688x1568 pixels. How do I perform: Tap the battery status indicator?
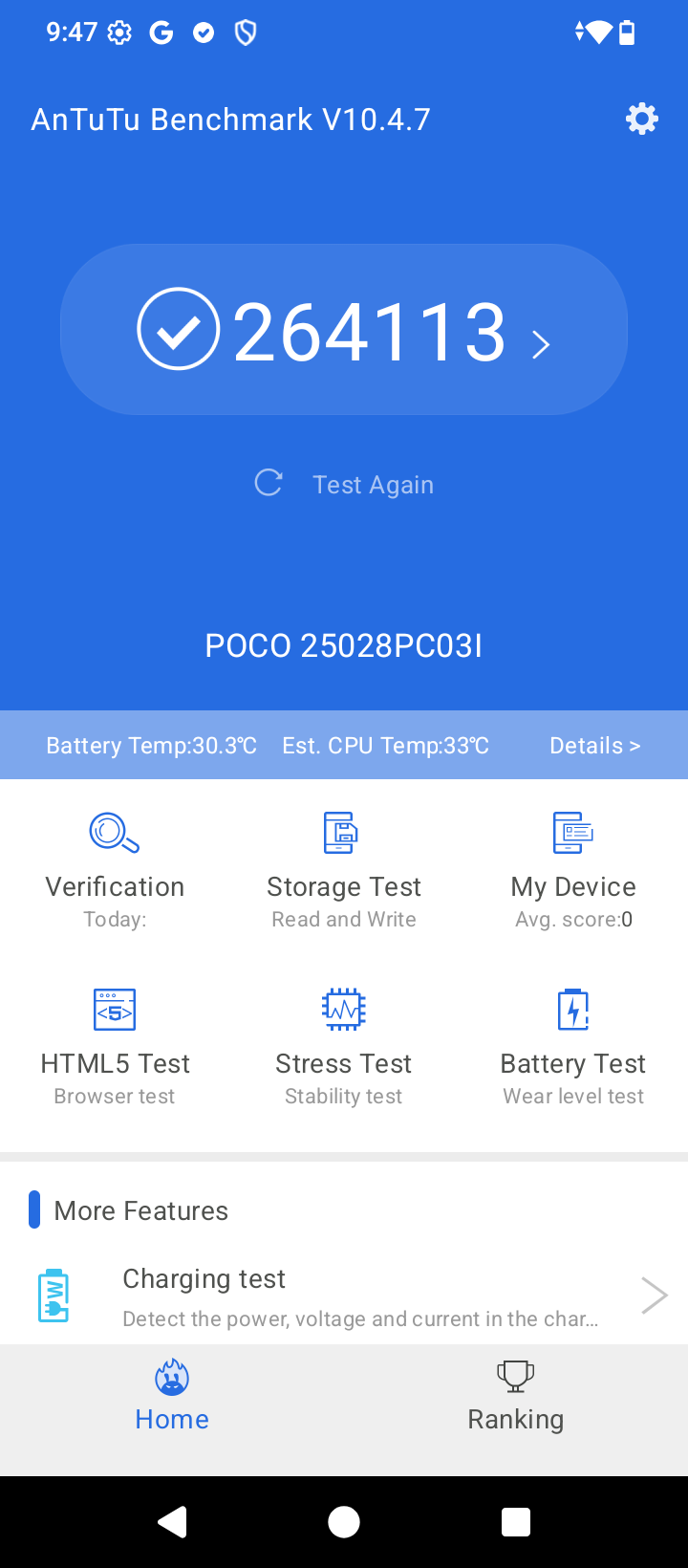click(x=627, y=32)
